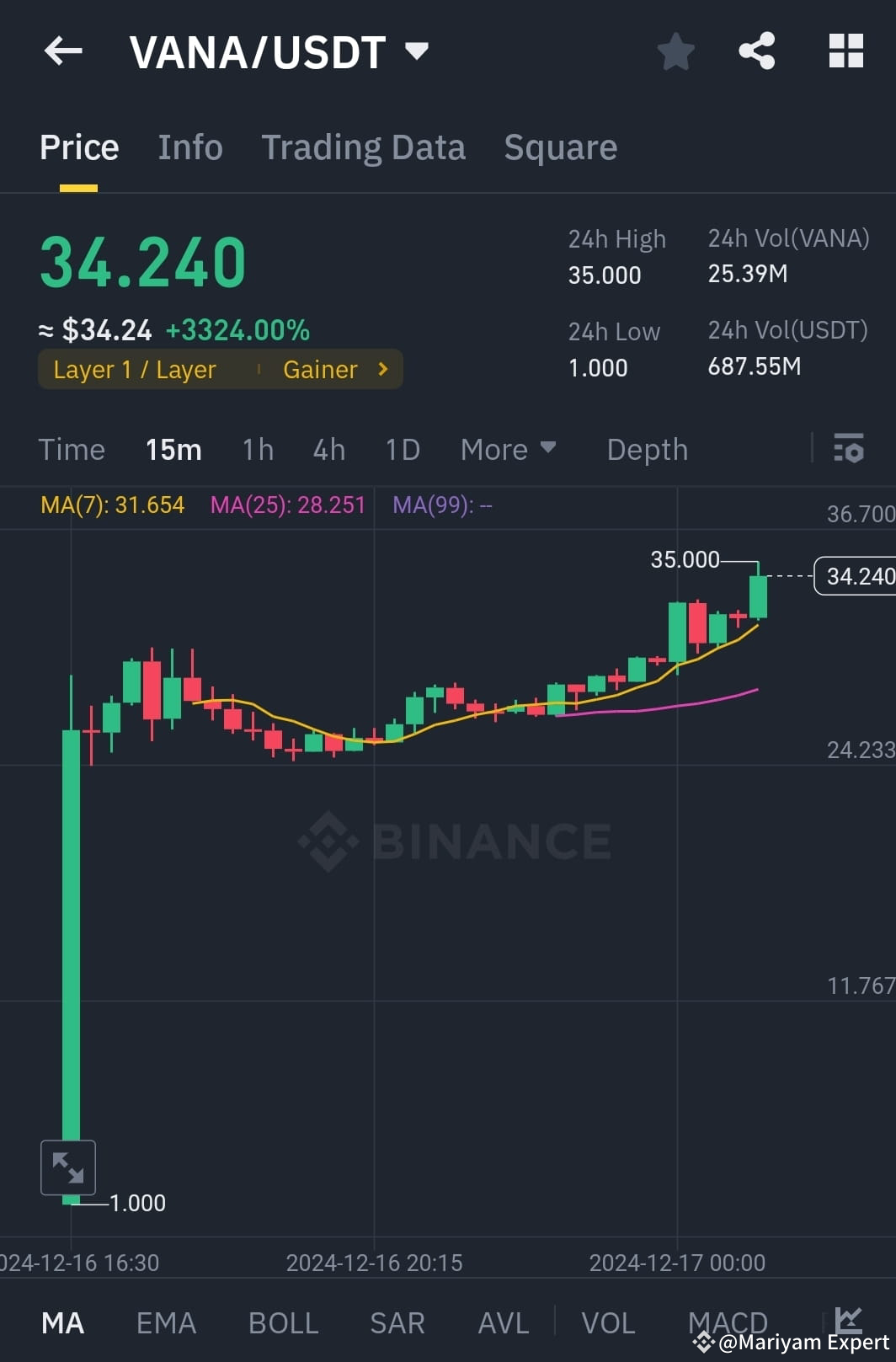Image resolution: width=896 pixels, height=1362 pixels.
Task: Toggle the MACD indicator
Action: pos(727,1322)
